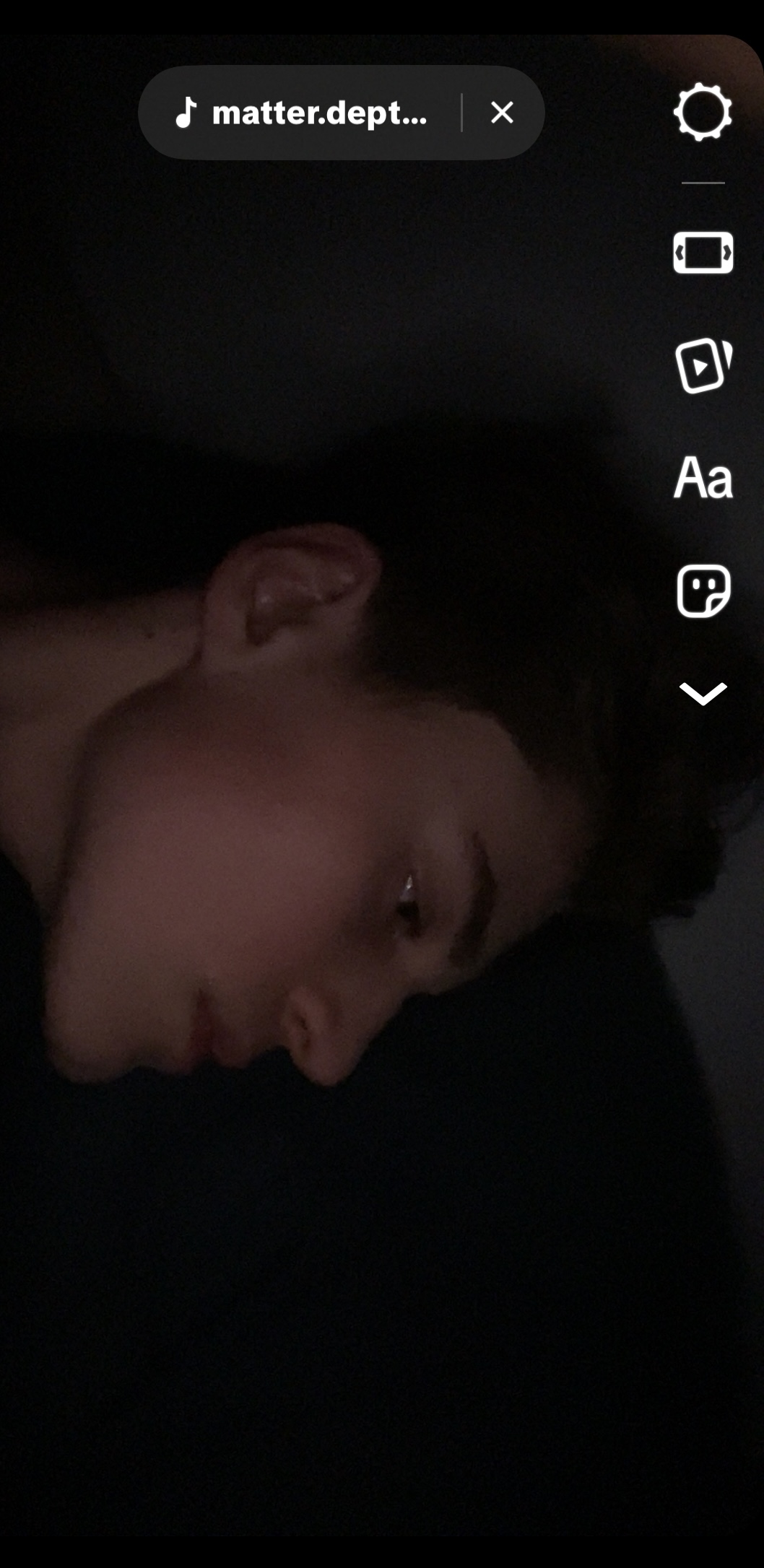Add text with the Aa tool
The image size is (764, 1568).
703,478
